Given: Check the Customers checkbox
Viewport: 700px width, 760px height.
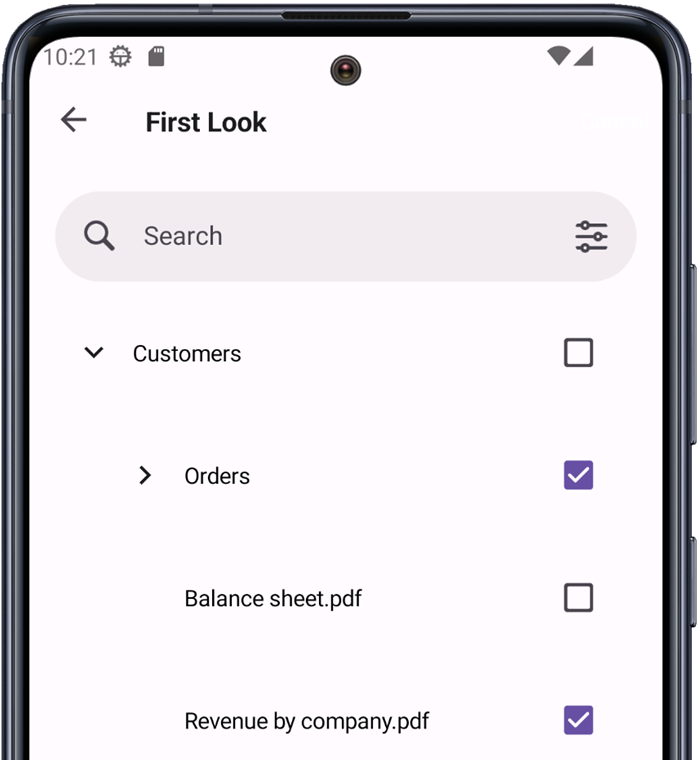Looking at the screenshot, I should [578, 353].
